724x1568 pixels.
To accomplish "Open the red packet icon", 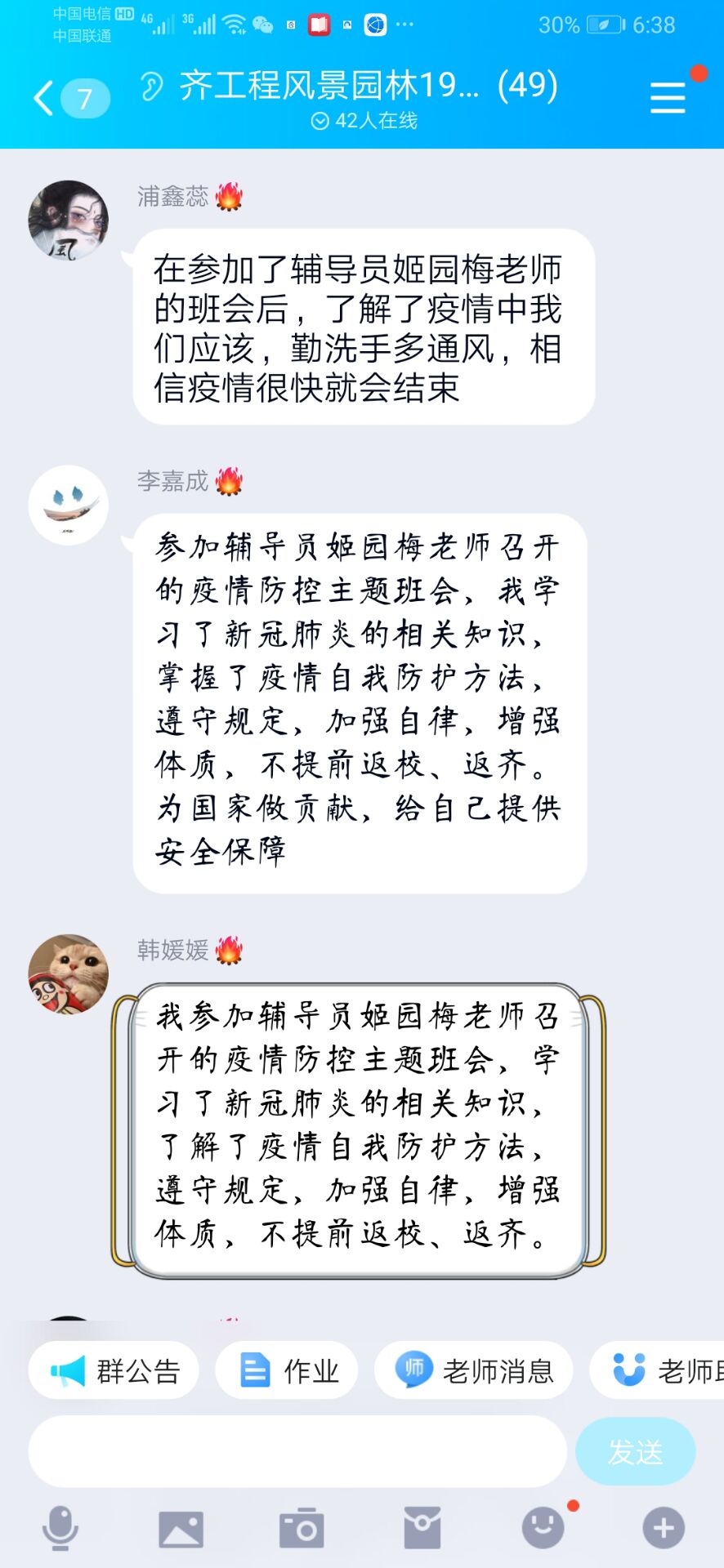I will coord(422,1528).
